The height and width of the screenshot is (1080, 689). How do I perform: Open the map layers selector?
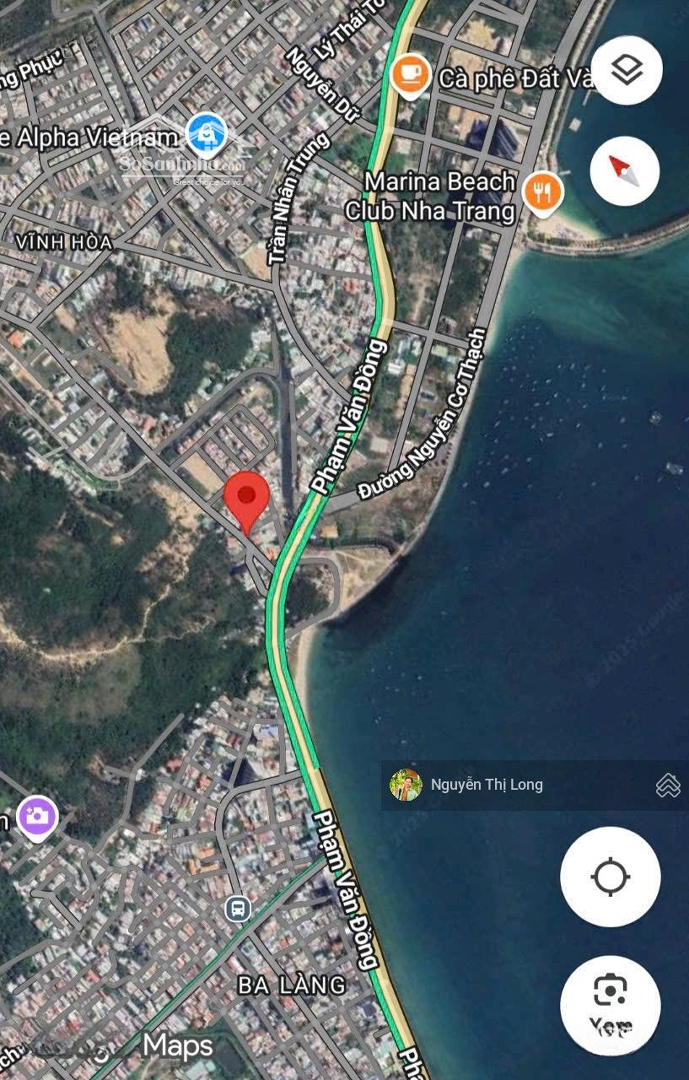click(626, 70)
